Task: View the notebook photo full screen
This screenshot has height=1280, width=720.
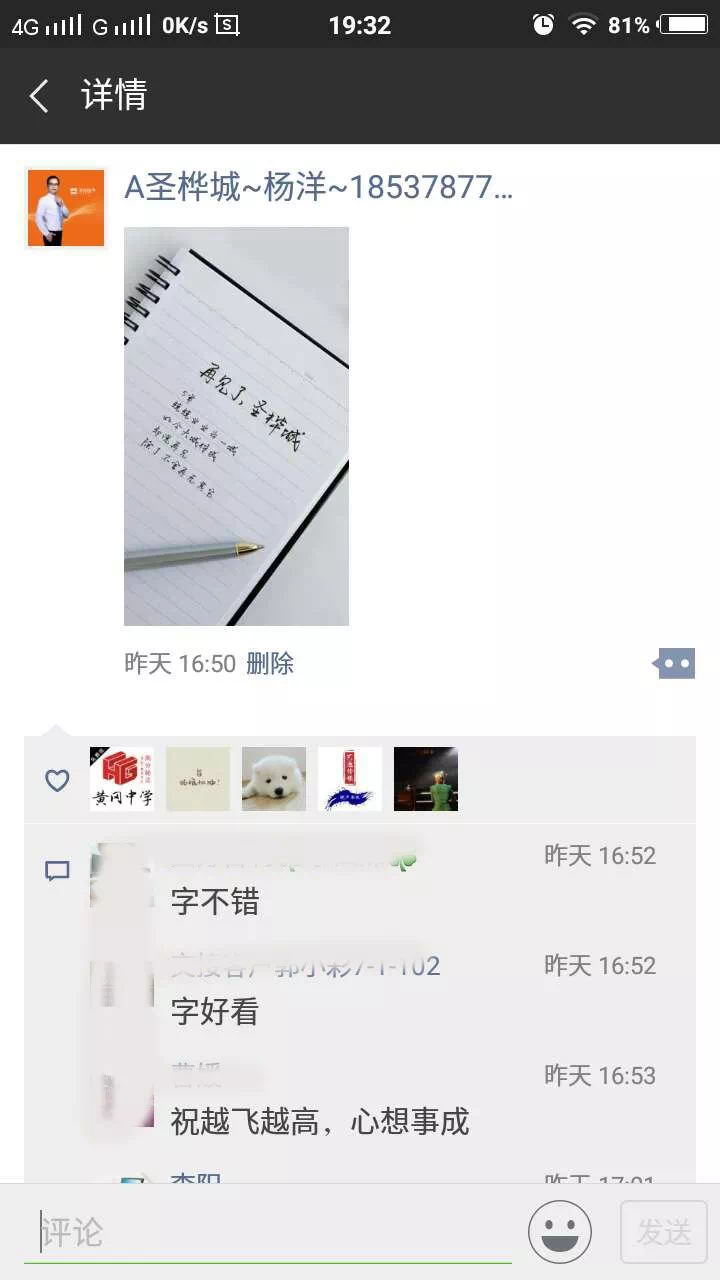Action: tap(236, 426)
